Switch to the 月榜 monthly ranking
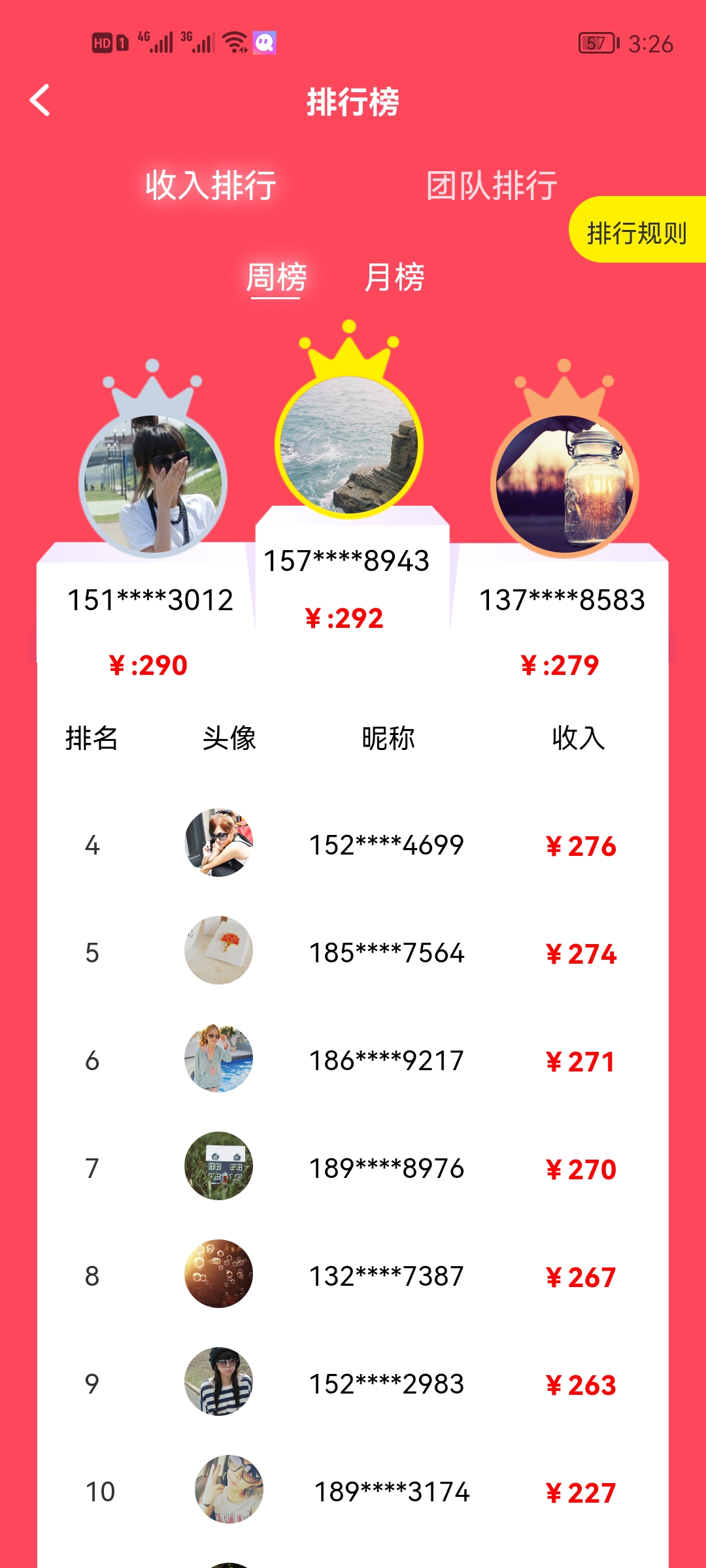Viewport: 706px width, 1568px height. pyautogui.click(x=394, y=277)
